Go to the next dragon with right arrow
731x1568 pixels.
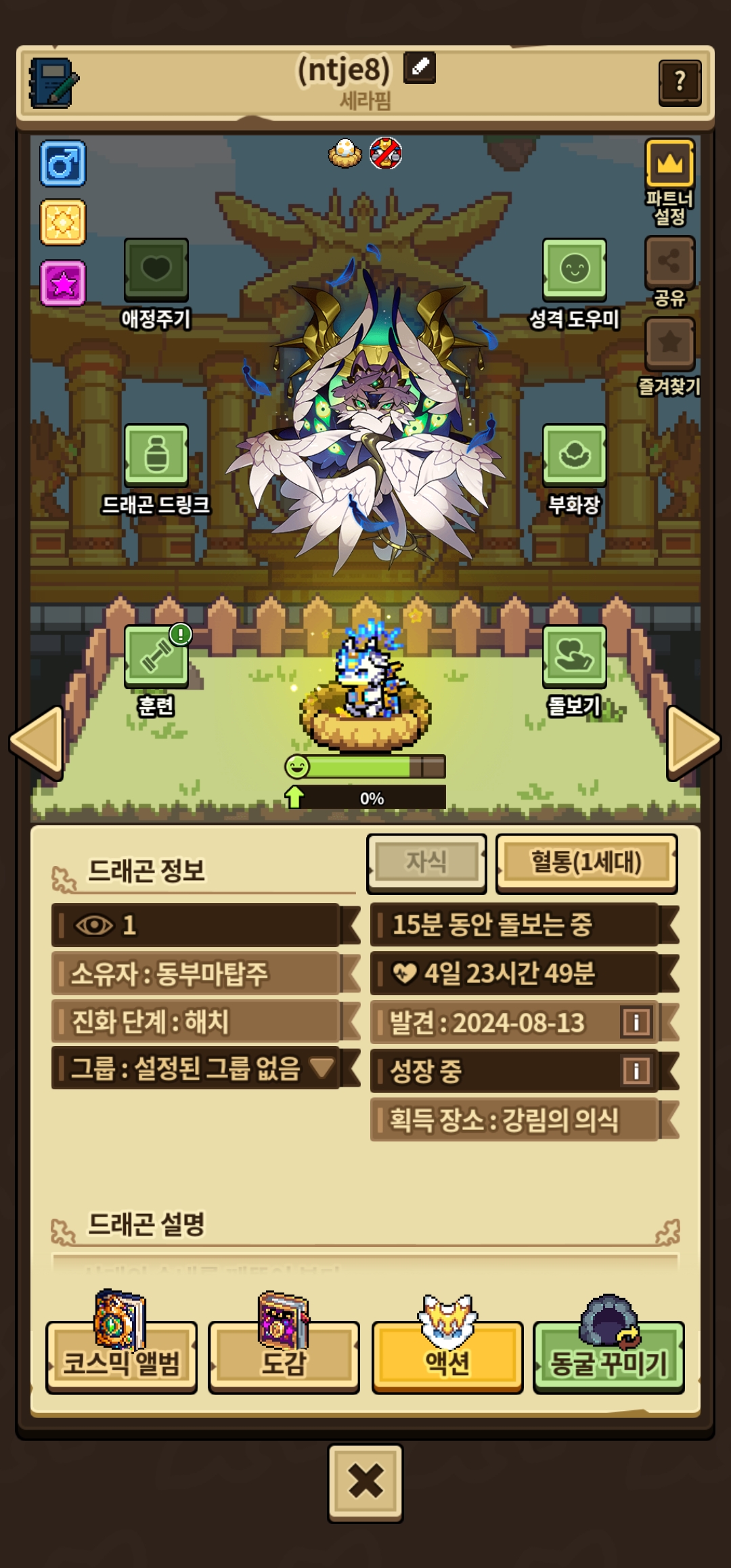(692, 742)
